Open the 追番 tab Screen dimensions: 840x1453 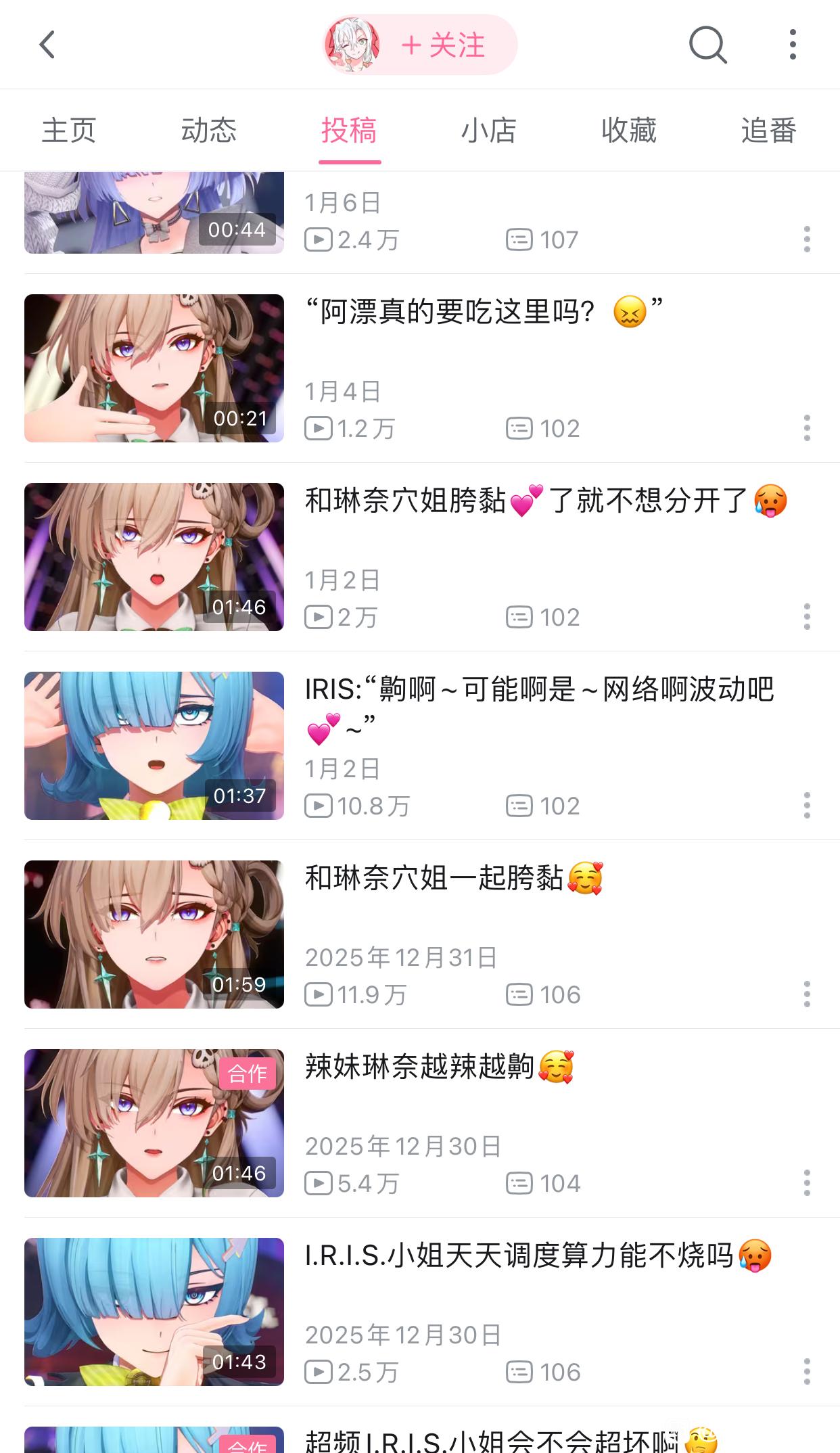tap(769, 130)
